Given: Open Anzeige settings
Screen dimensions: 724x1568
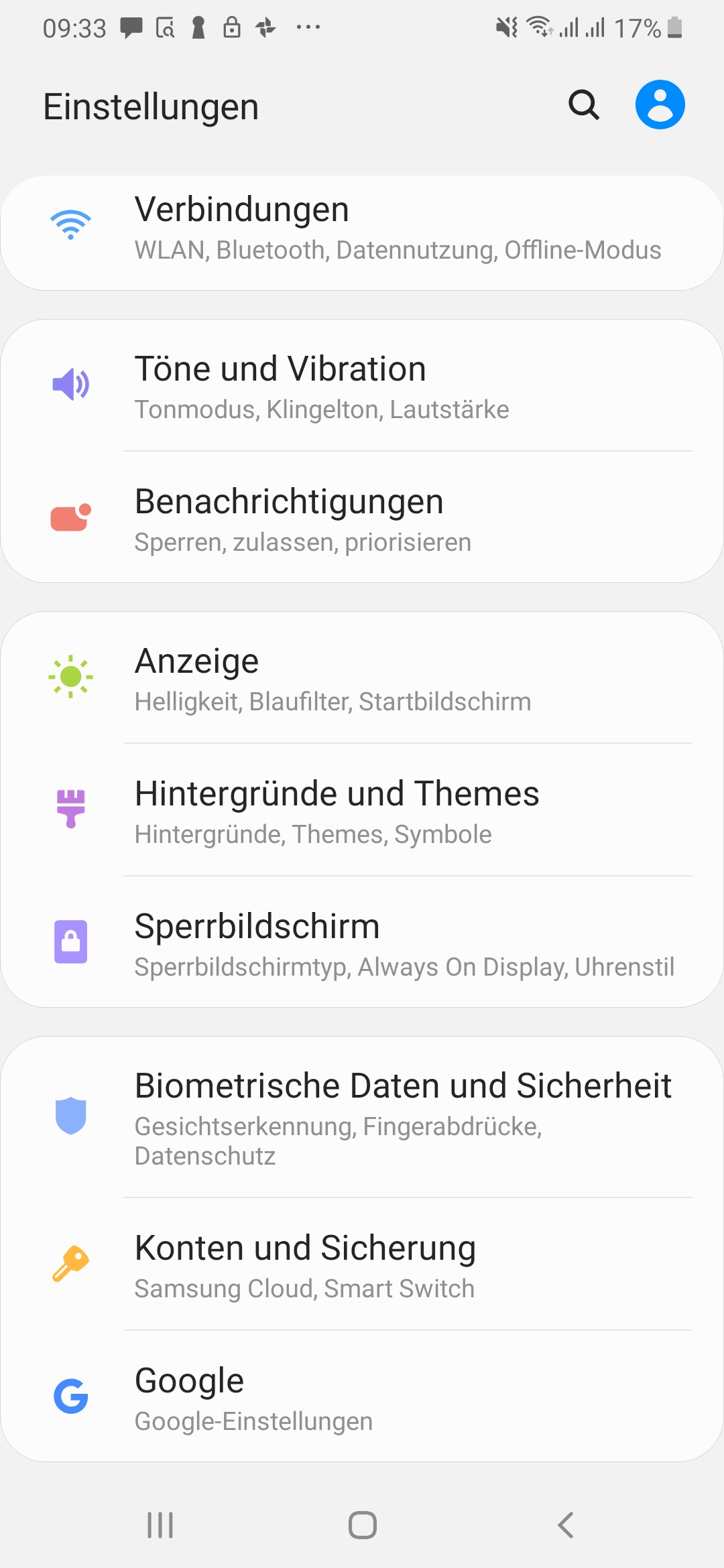Looking at the screenshot, I should click(362, 677).
